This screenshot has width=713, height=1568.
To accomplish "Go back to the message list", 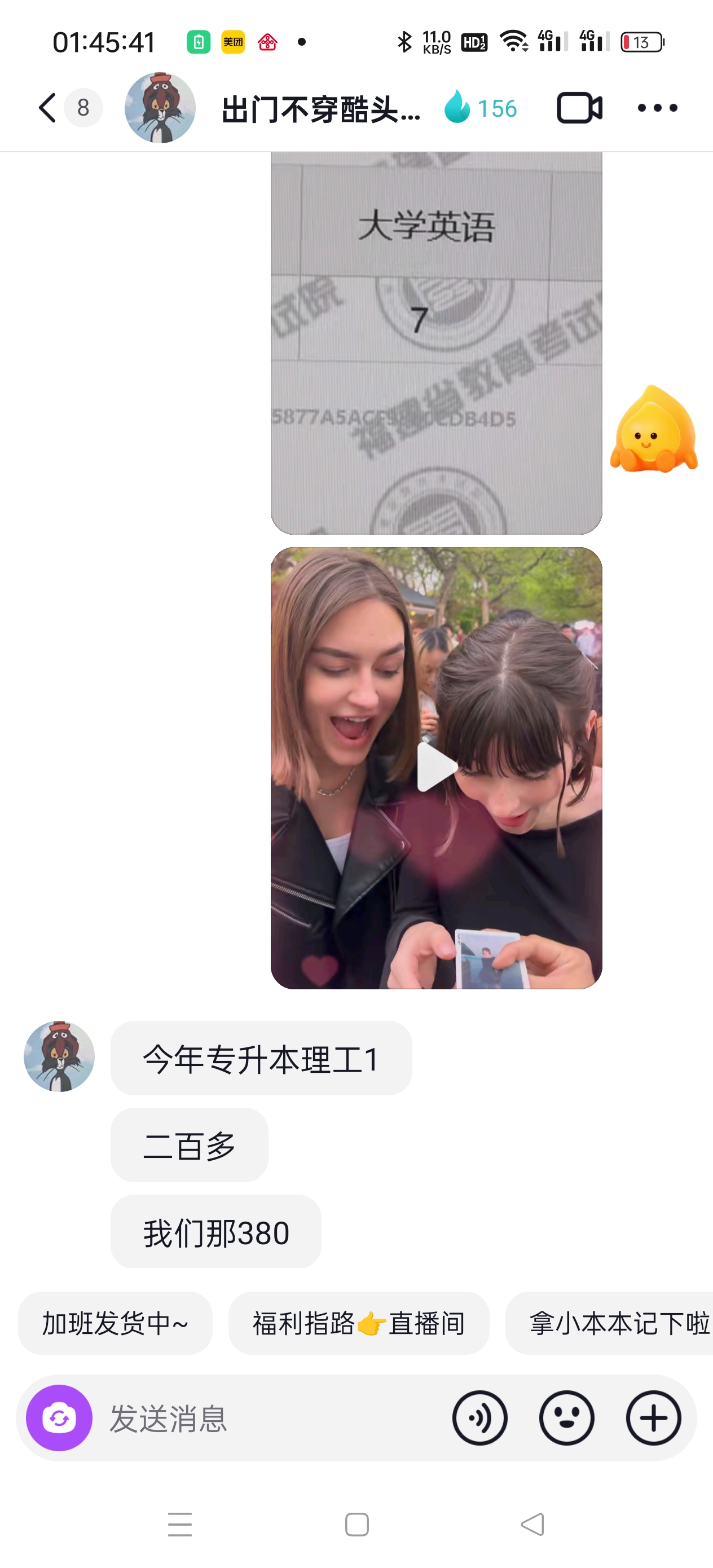I will tap(47, 108).
